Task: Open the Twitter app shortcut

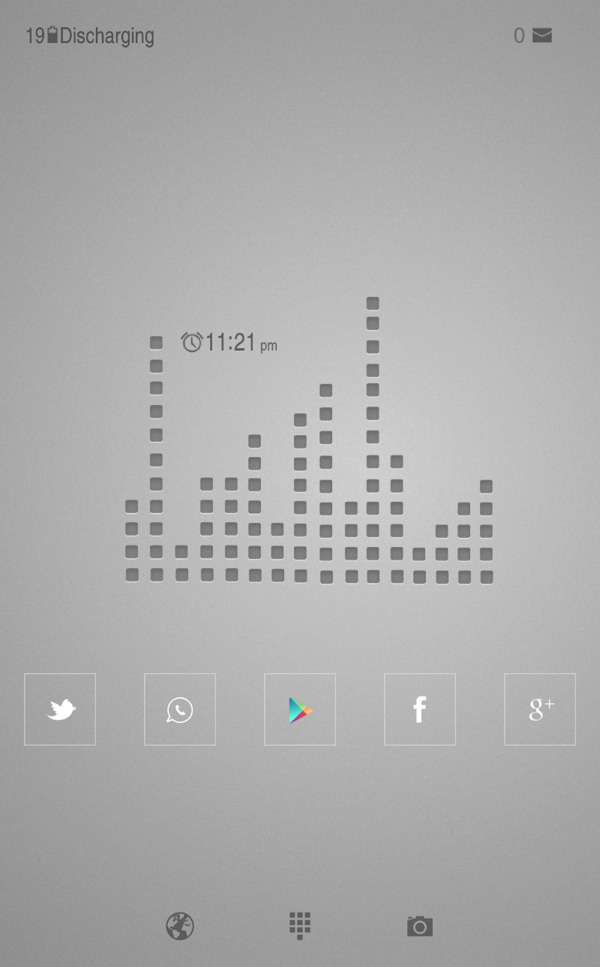Action: (60, 709)
